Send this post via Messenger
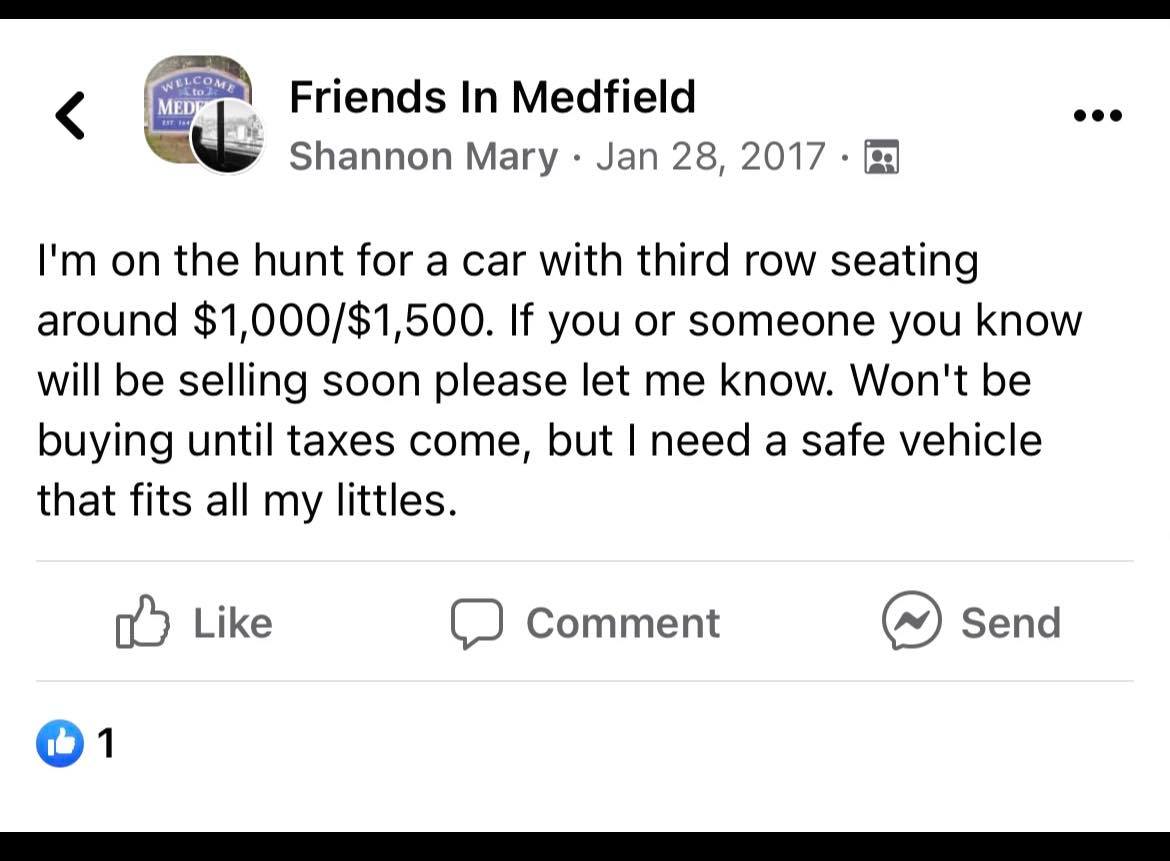The height and width of the screenshot is (861, 1170). 971,622
